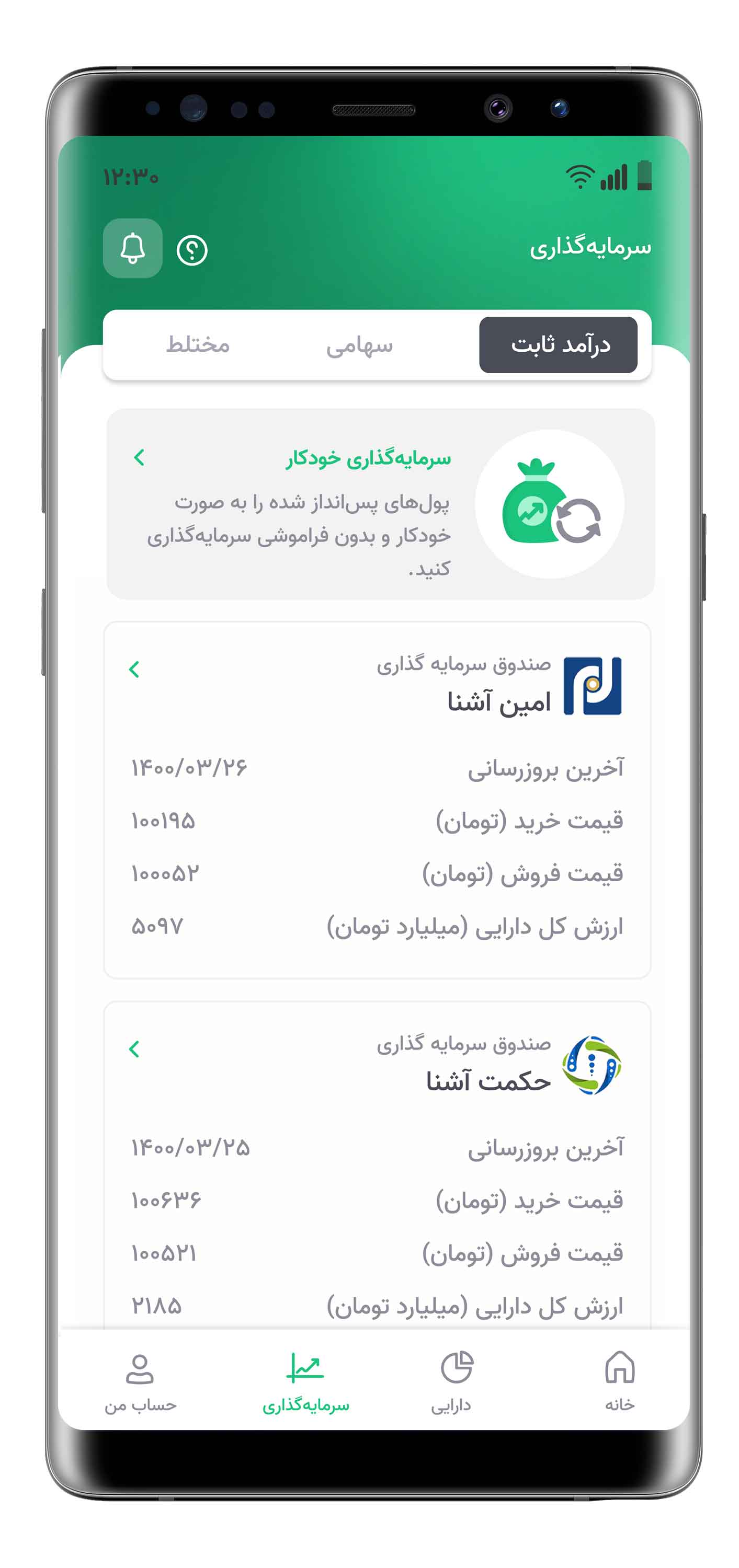This screenshot has width=739, height=1568.
Task: Switch to the مختلط tab
Action: coord(198,344)
